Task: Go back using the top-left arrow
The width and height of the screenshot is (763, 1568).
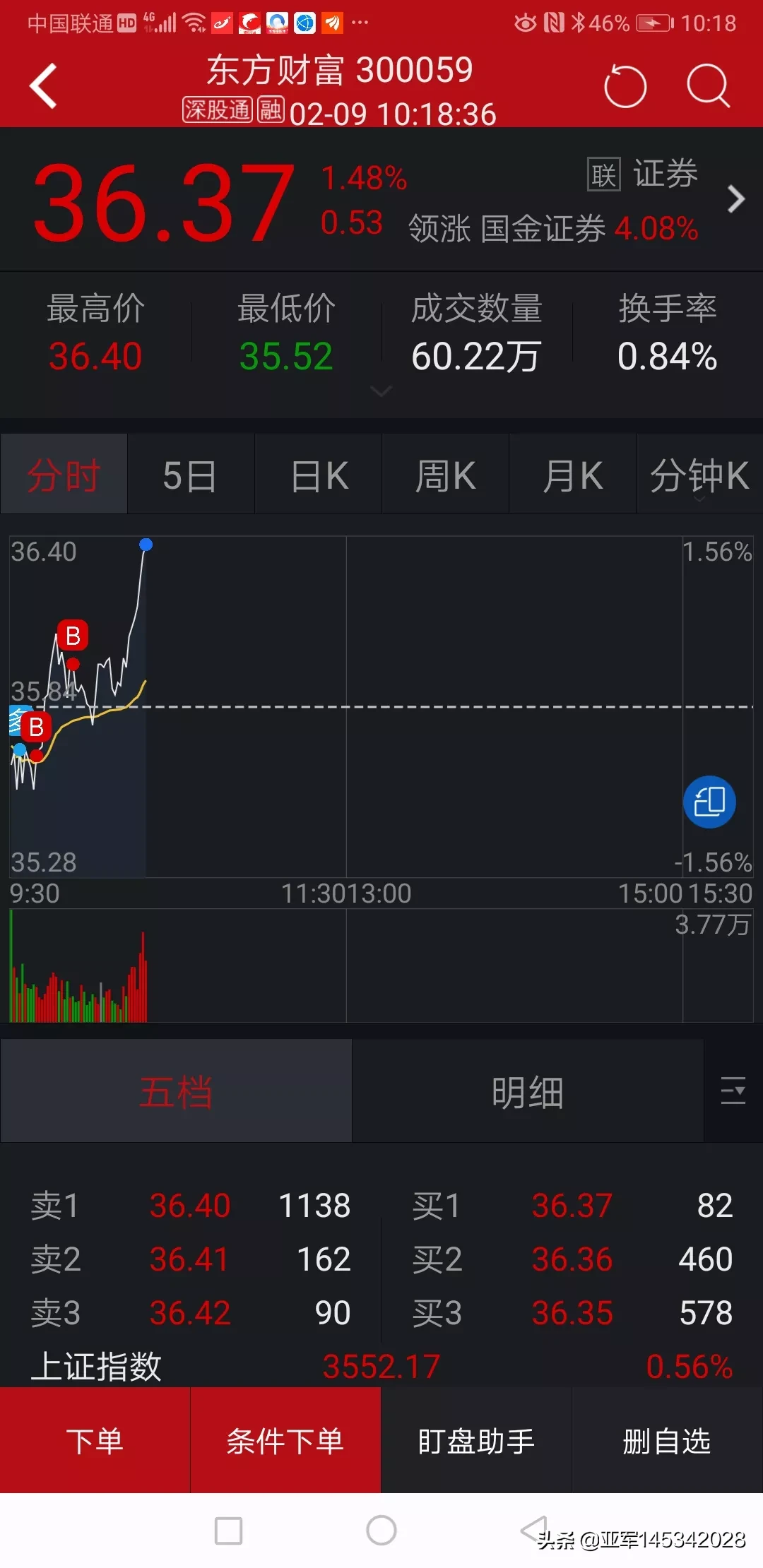Action: pyautogui.click(x=44, y=86)
